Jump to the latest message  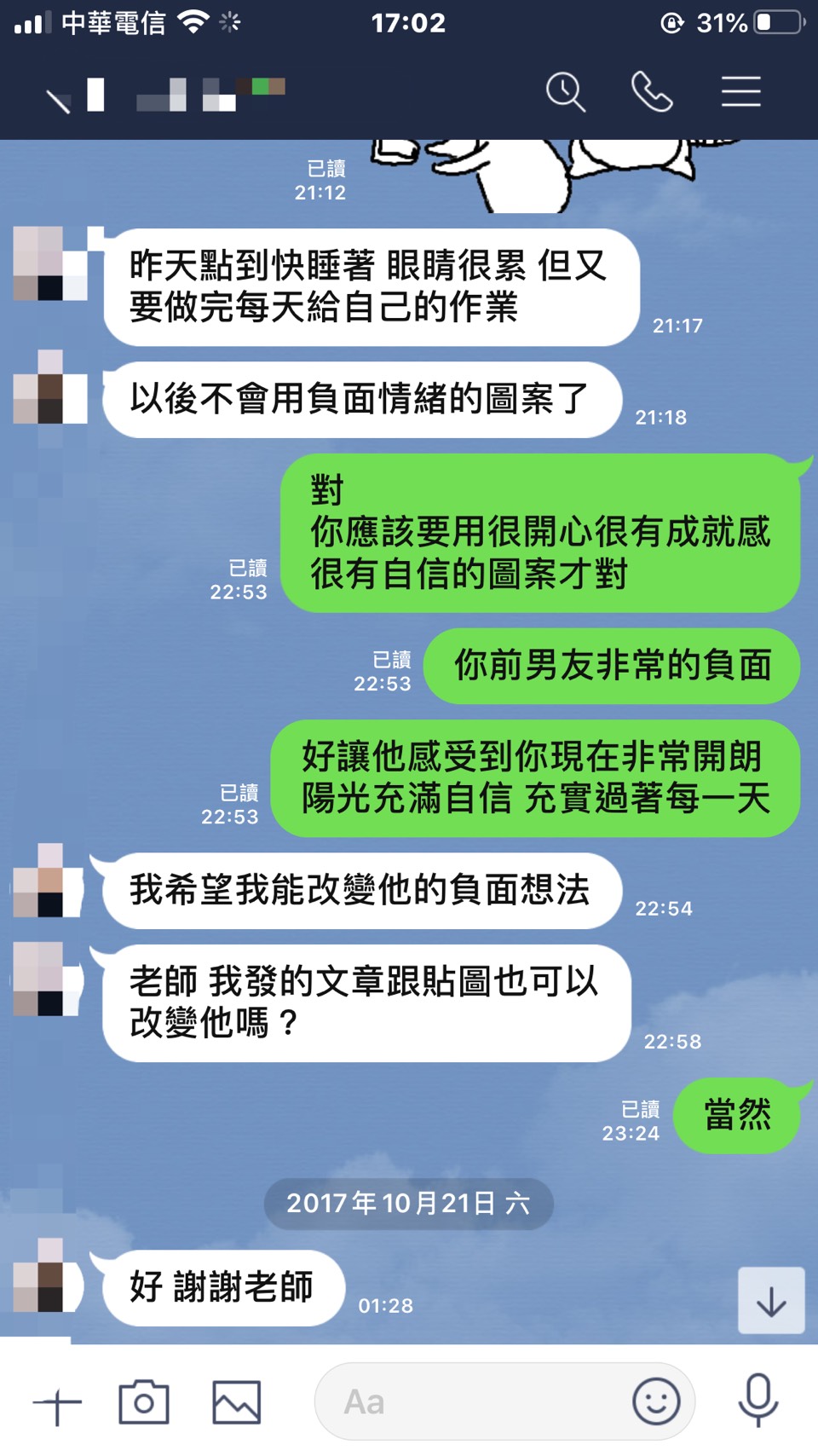[x=771, y=1301]
